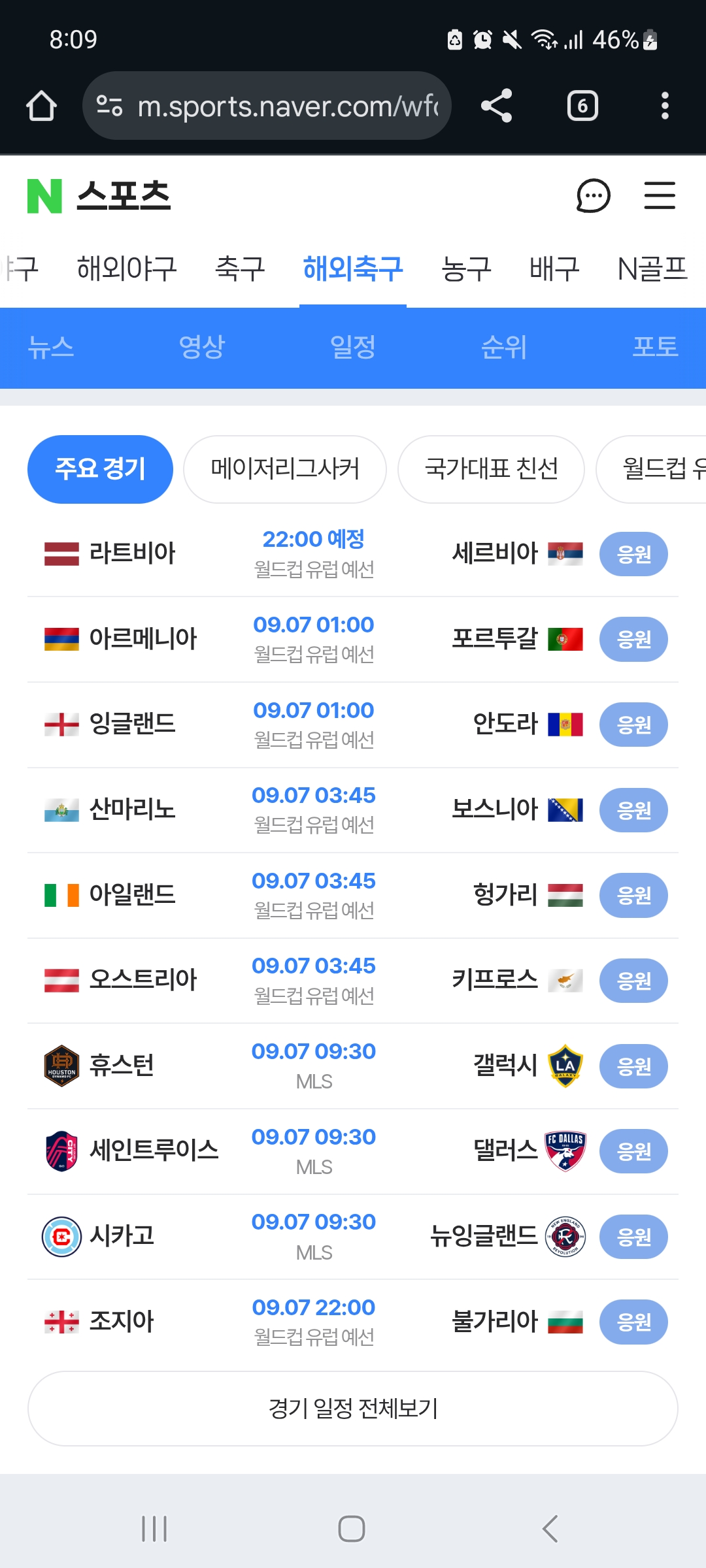Select the 메이저리그사커 filter chip
The image size is (706, 1568).
point(285,469)
